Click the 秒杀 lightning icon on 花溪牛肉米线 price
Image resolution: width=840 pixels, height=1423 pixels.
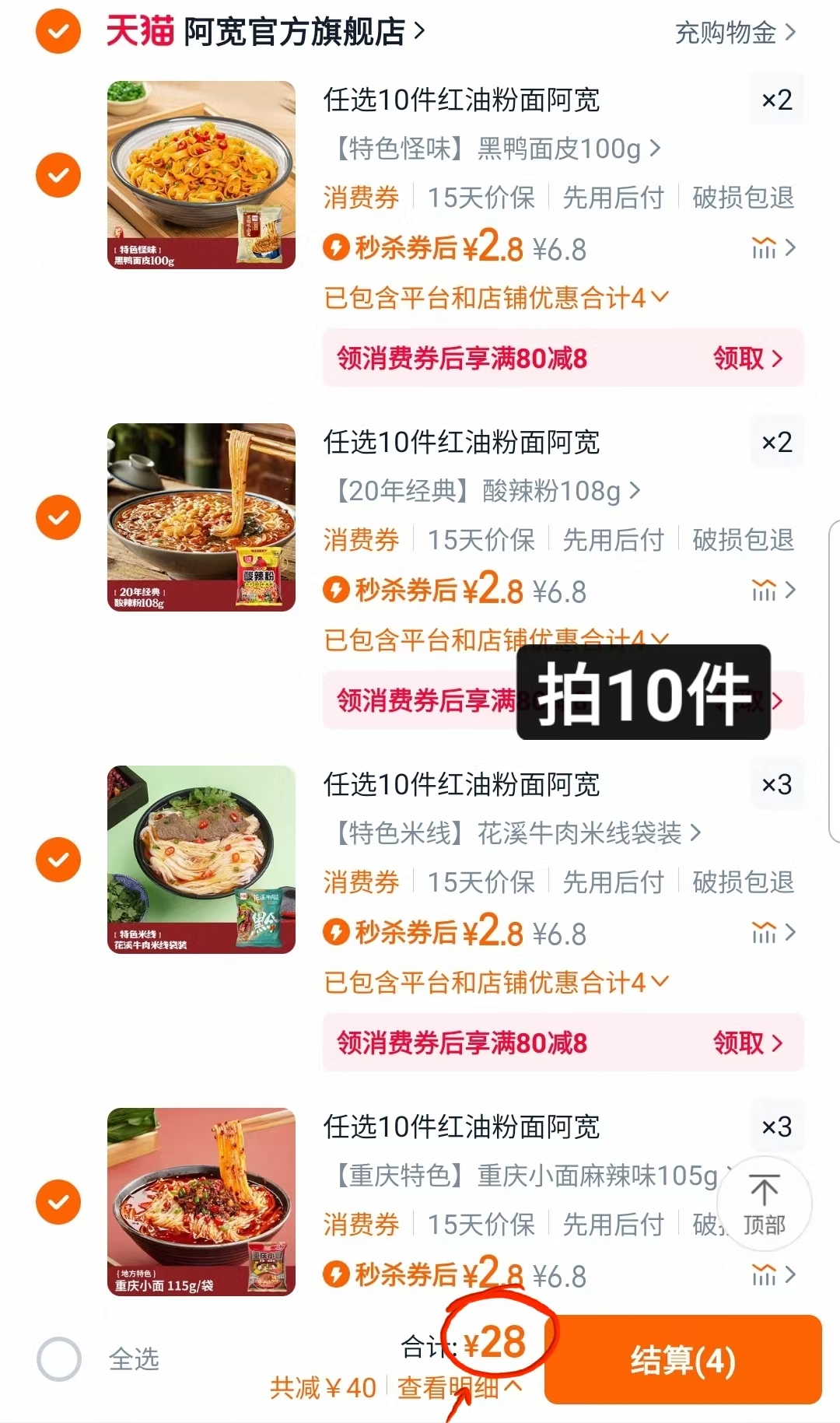[x=338, y=932]
